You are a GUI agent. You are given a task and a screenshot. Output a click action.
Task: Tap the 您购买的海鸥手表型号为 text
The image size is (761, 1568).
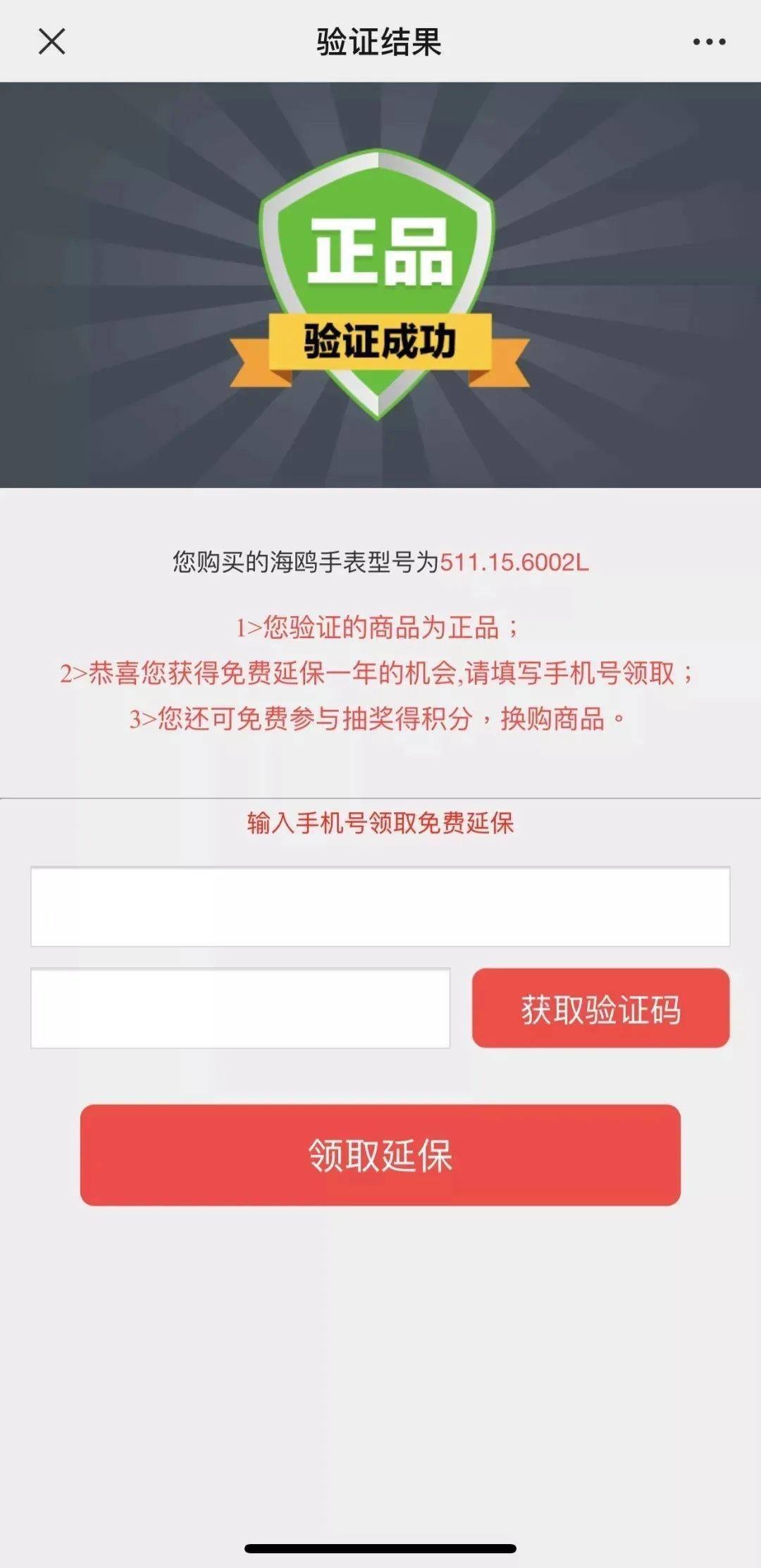(303, 563)
